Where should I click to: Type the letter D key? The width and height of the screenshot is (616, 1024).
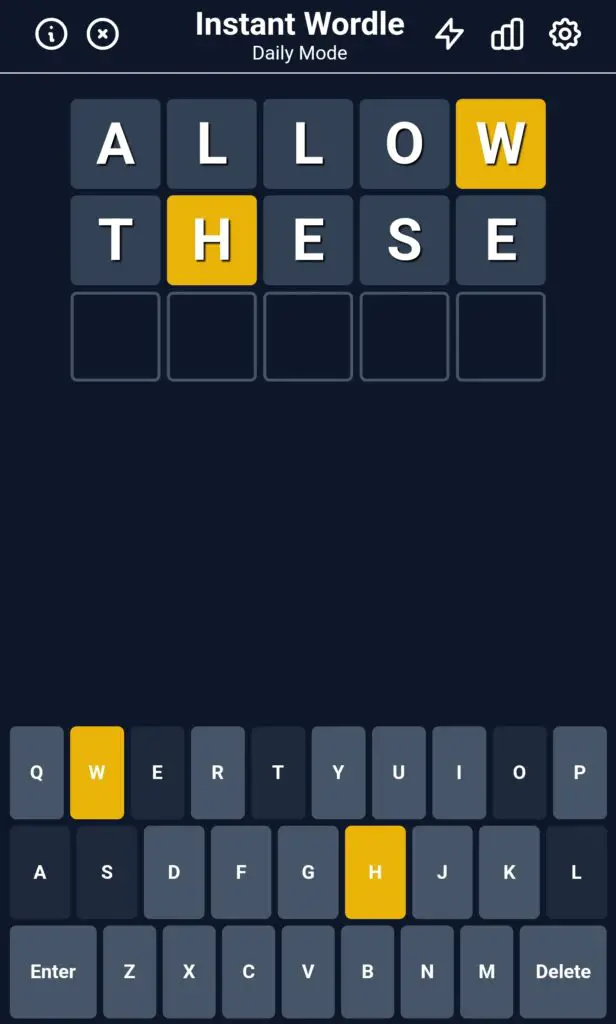[x=174, y=872]
